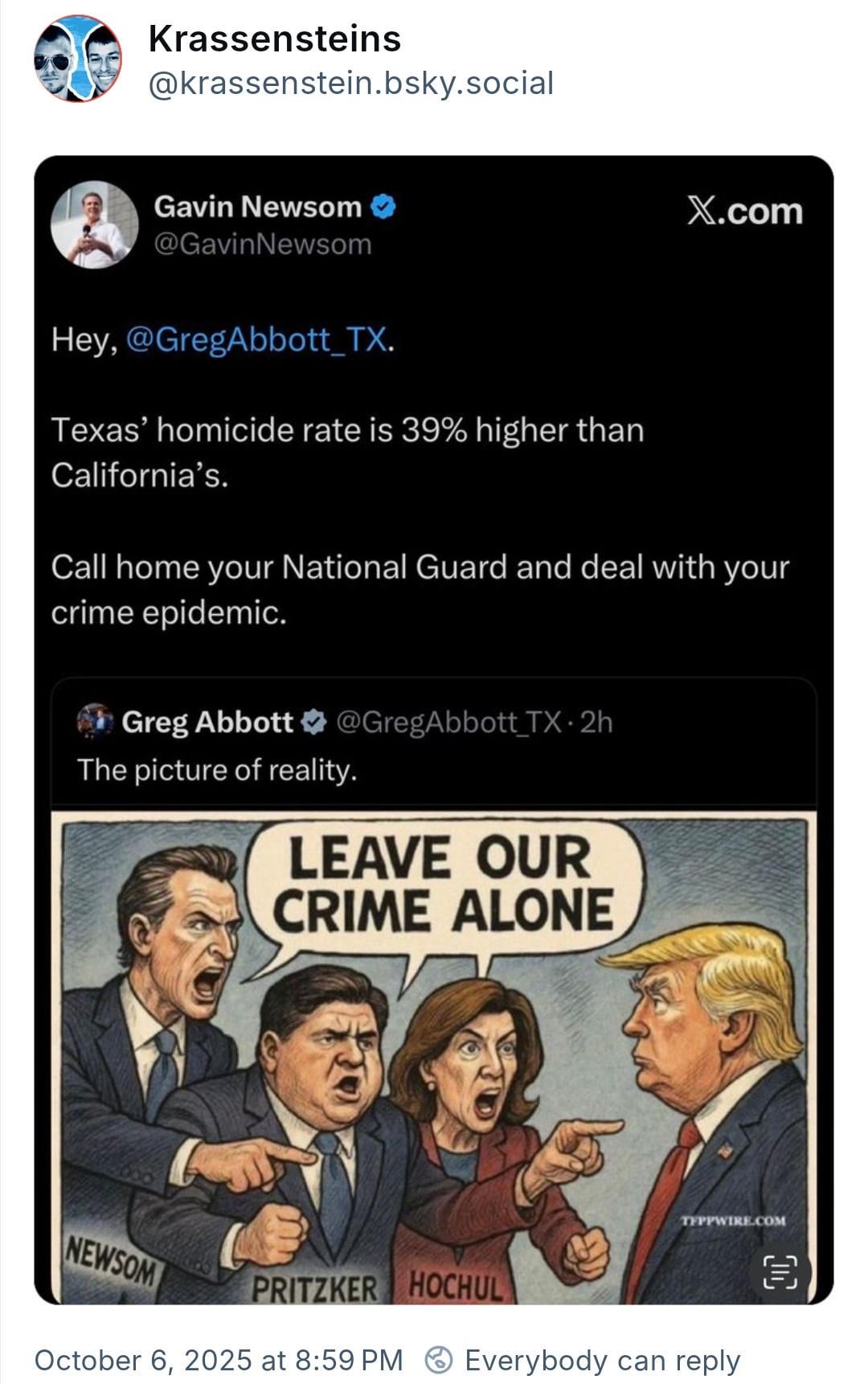The image size is (868, 1384).
Task: Open the @krassenstein.bsky.social handle
Action: coord(350,84)
